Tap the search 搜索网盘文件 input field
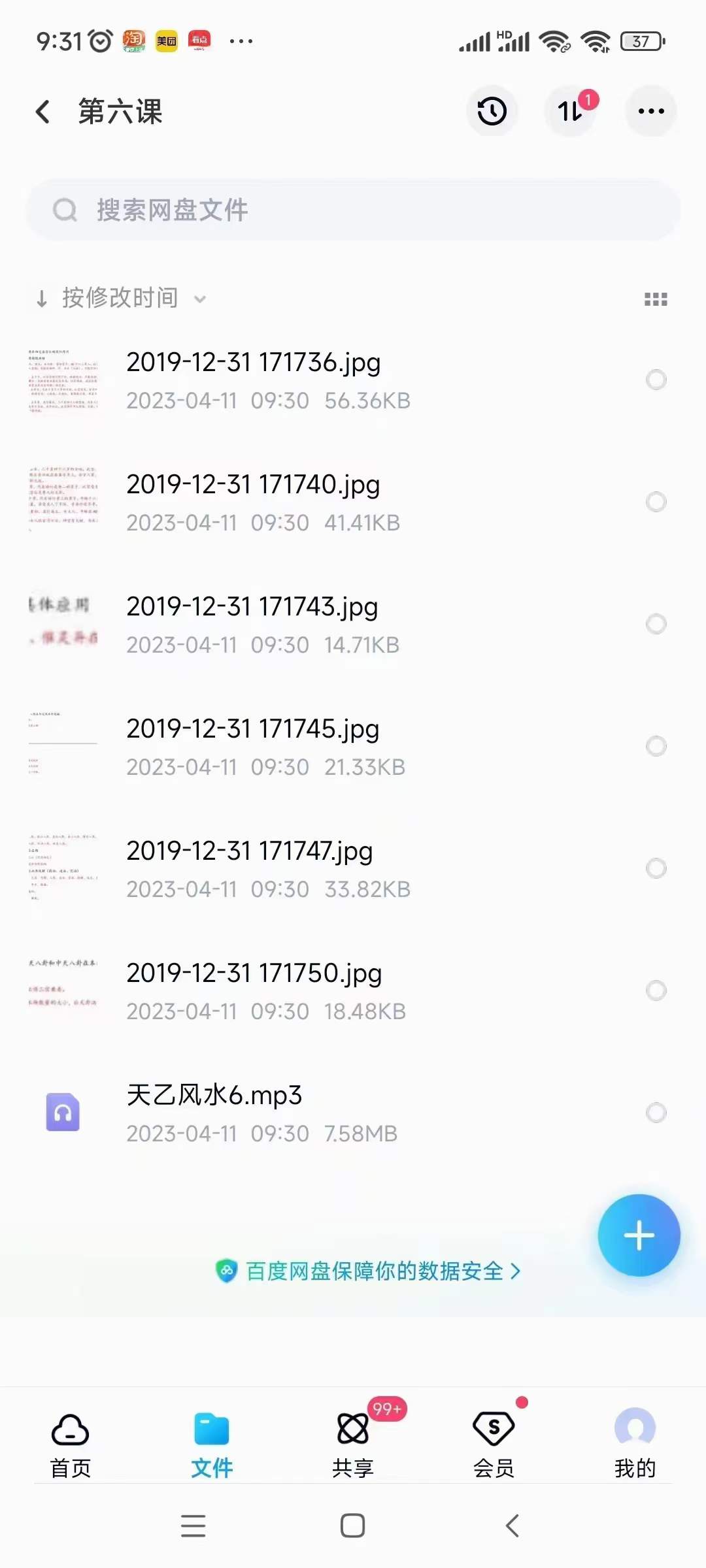Viewport: 706px width, 1568px height. coord(352,210)
